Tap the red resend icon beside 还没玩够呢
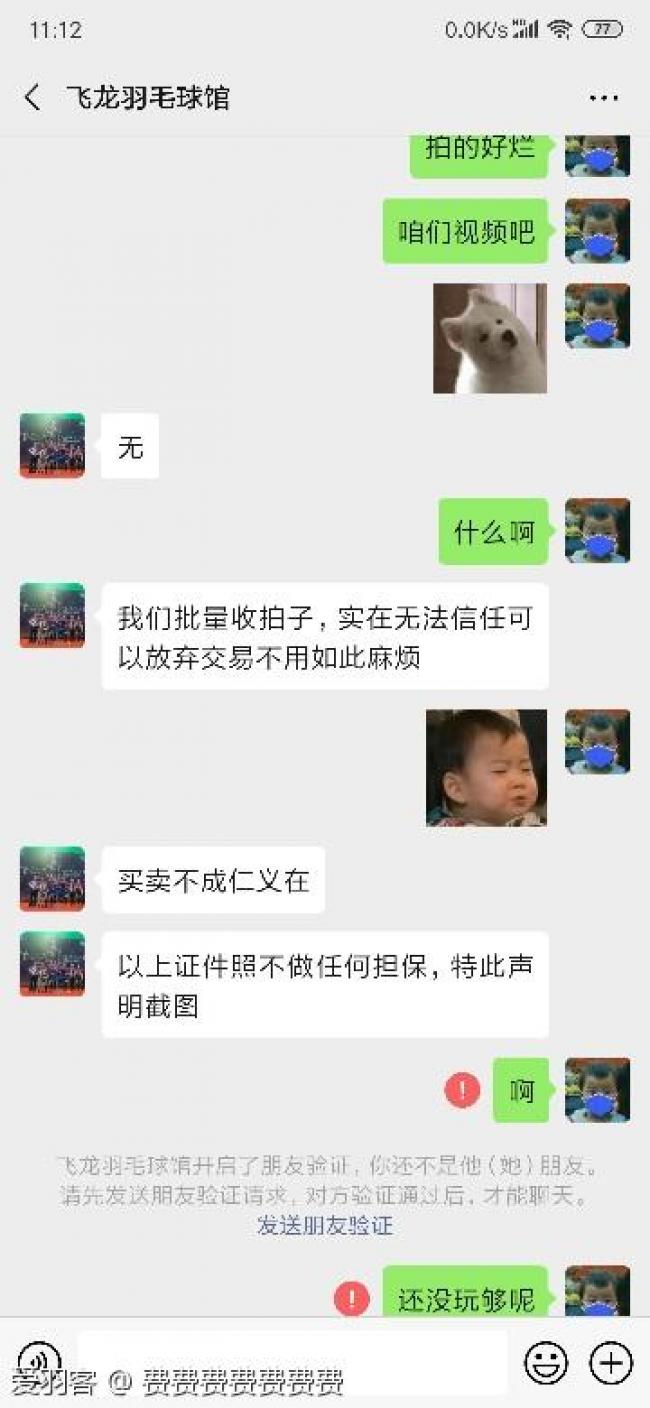650x1408 pixels. [352, 1298]
